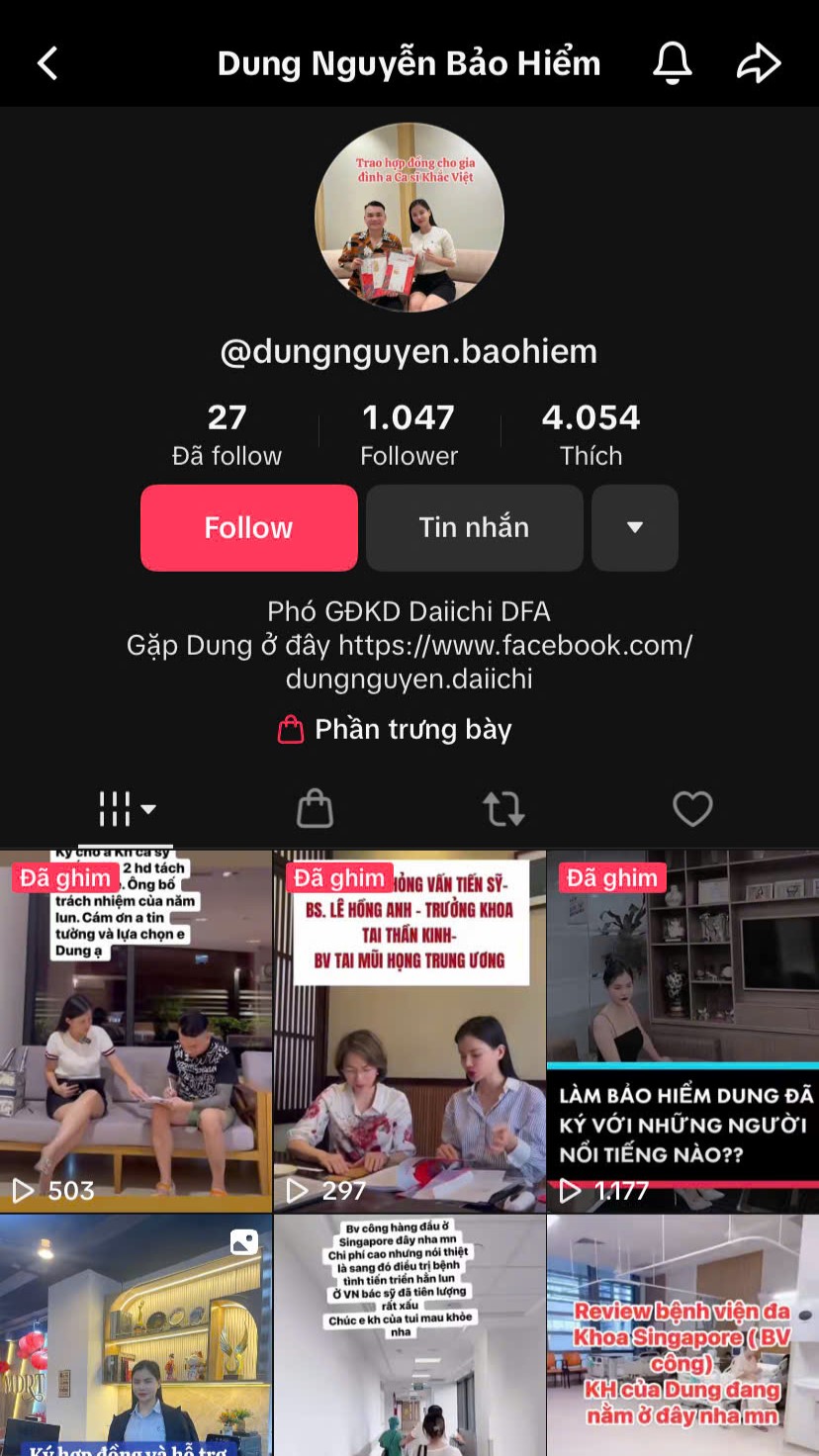The image size is (819, 1456).
Task: Open the Bv công hàng đầu ở Singapore video
Action: pyautogui.click(x=409, y=1335)
